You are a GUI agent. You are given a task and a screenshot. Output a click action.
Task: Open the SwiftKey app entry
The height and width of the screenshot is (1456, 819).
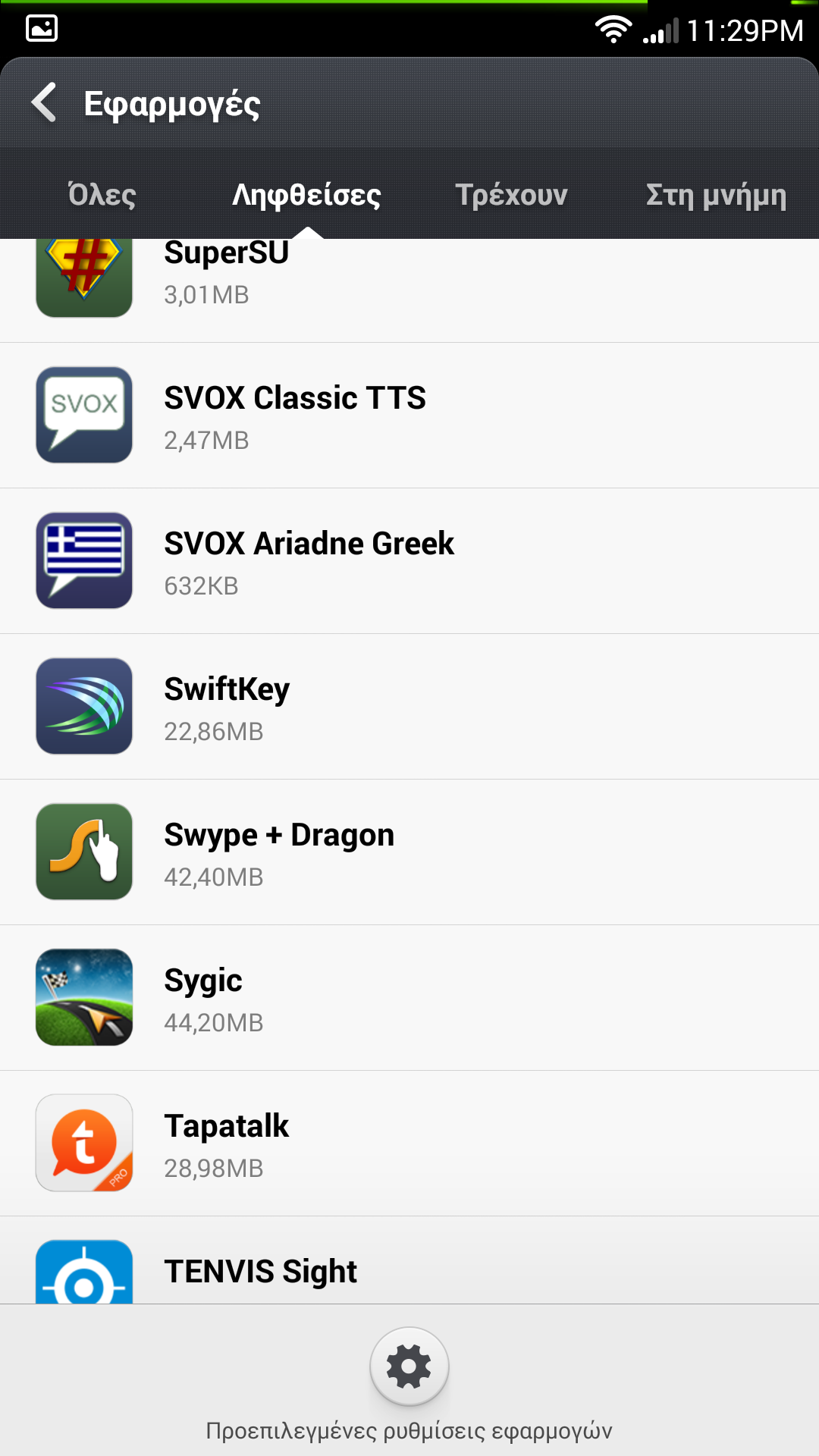pos(409,706)
